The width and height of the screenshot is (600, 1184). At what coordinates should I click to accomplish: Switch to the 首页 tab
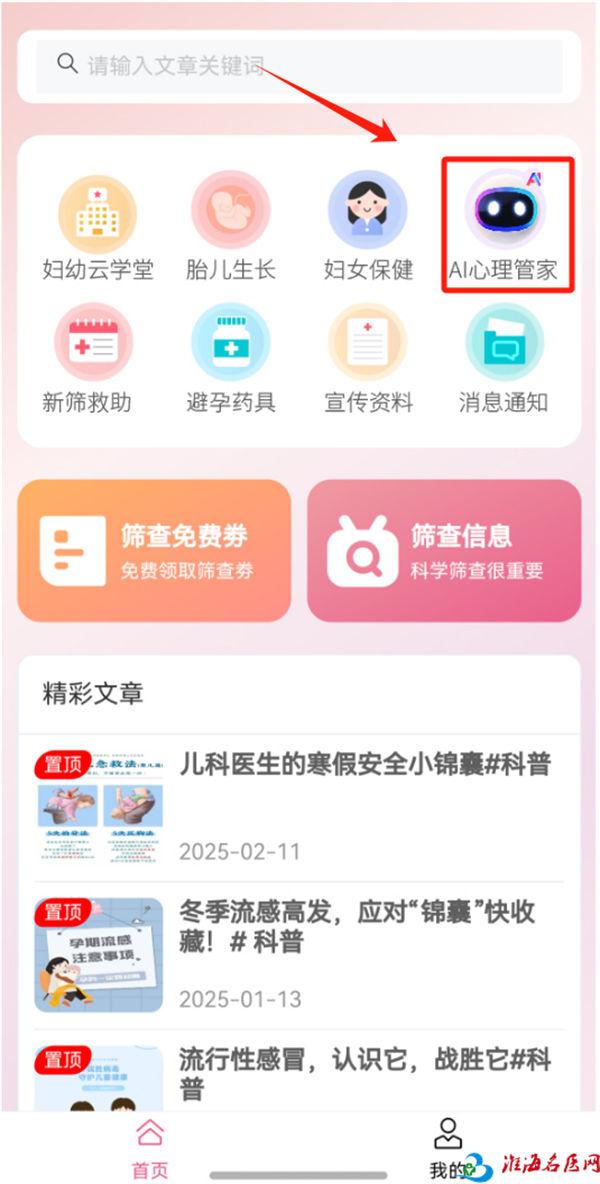(x=150, y=1148)
